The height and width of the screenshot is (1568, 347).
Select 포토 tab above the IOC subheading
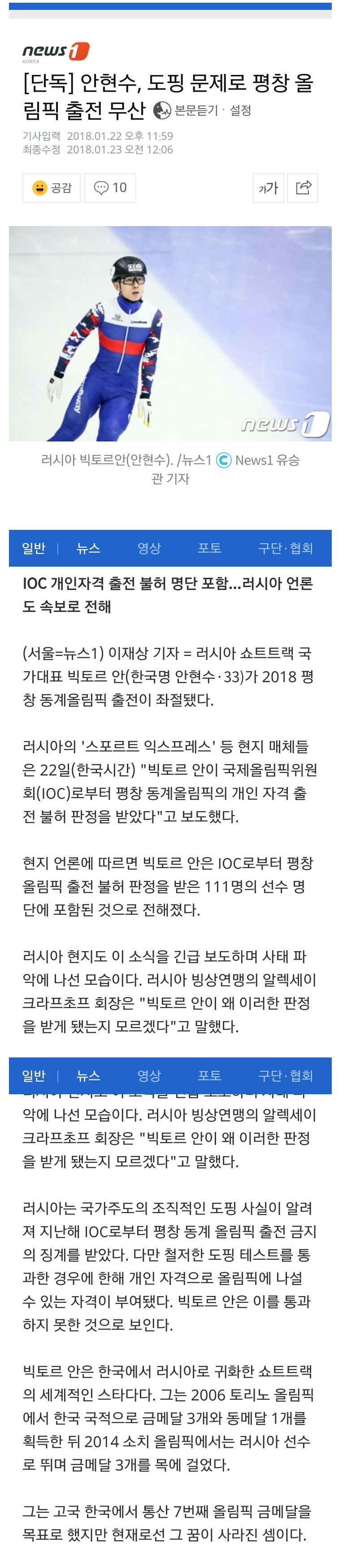[209, 548]
